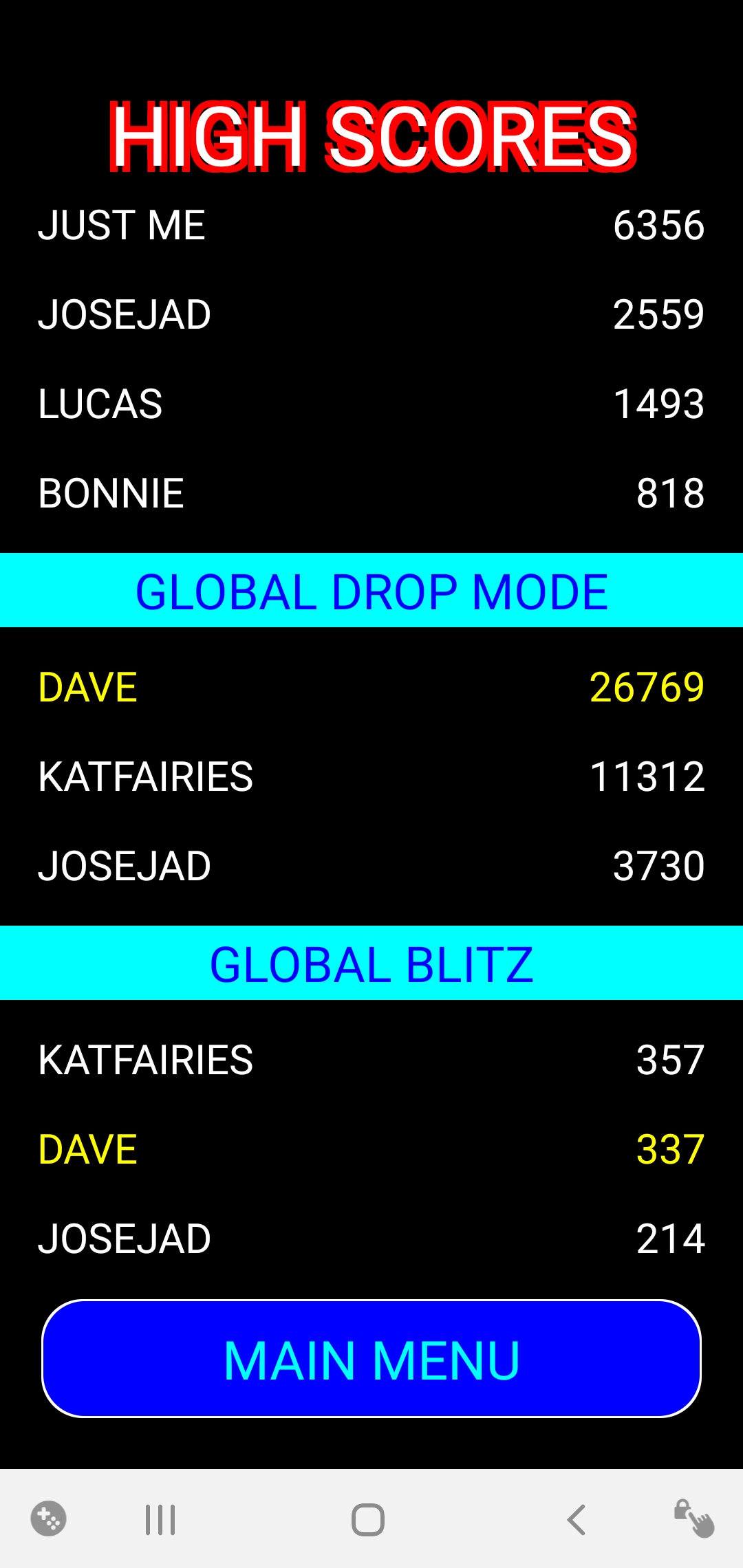Open the game tools icon
Image resolution: width=743 pixels, height=1568 pixels.
pyautogui.click(x=49, y=1518)
